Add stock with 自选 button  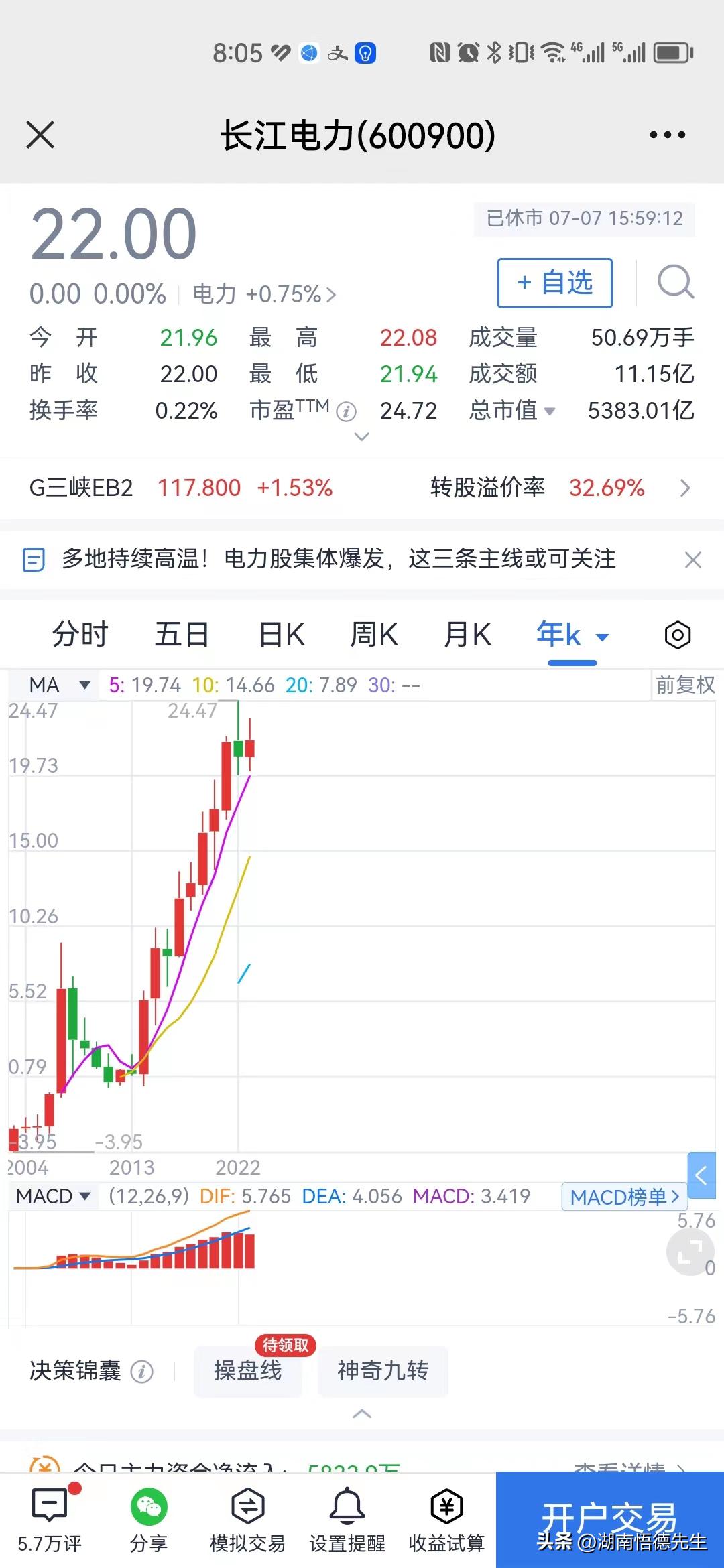point(554,283)
